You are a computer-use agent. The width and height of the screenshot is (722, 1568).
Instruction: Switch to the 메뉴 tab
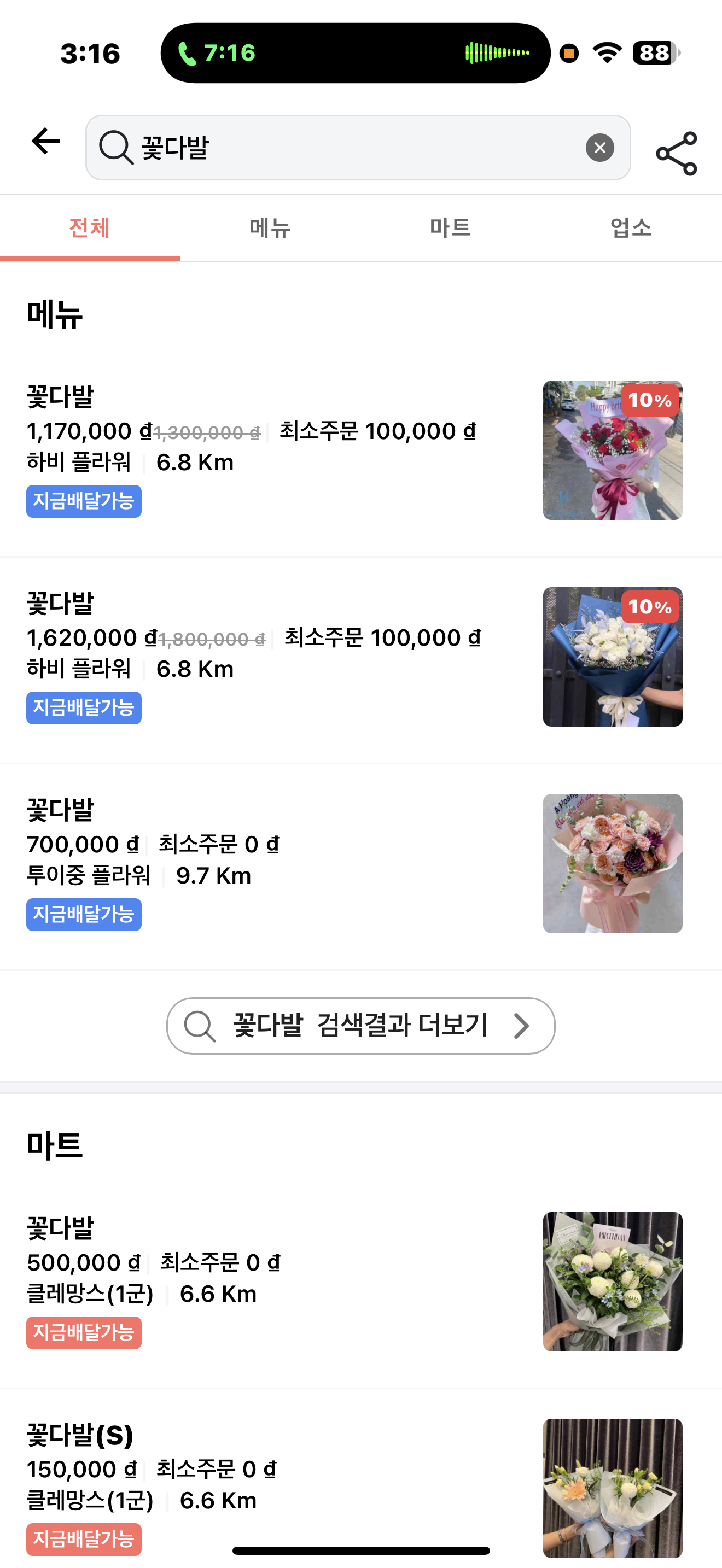tap(270, 229)
